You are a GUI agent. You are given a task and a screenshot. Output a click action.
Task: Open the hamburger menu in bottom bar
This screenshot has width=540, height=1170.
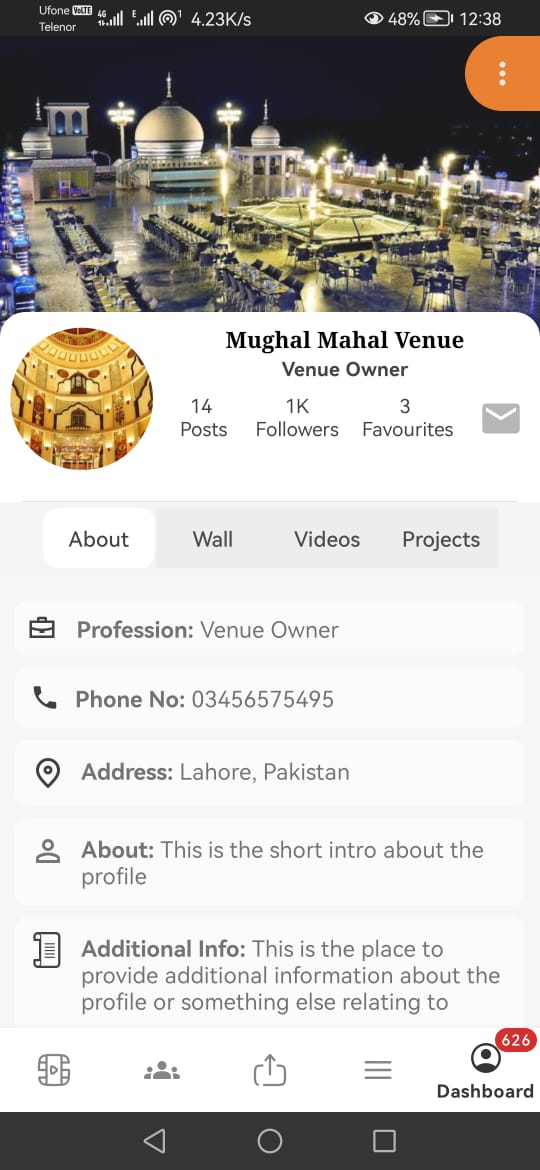tap(378, 1071)
